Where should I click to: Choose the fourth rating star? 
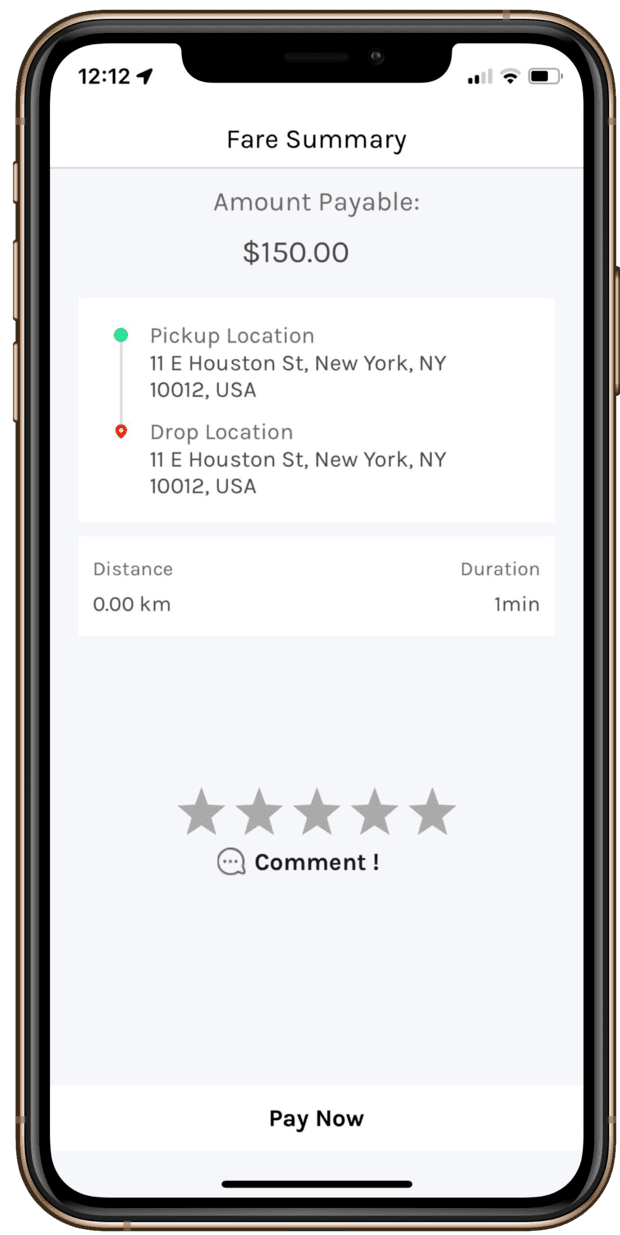point(374,811)
